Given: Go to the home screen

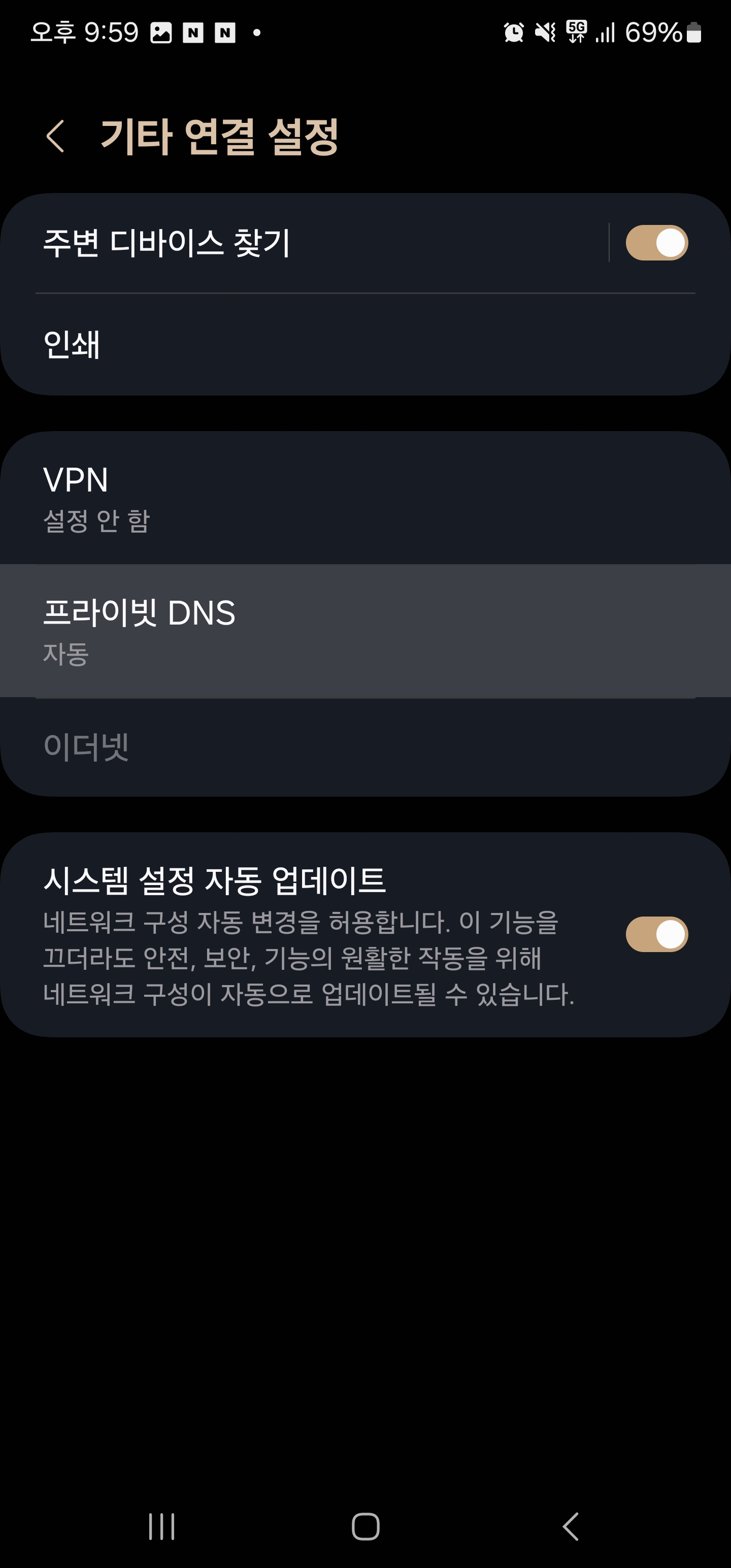Looking at the screenshot, I should pos(365,1526).
